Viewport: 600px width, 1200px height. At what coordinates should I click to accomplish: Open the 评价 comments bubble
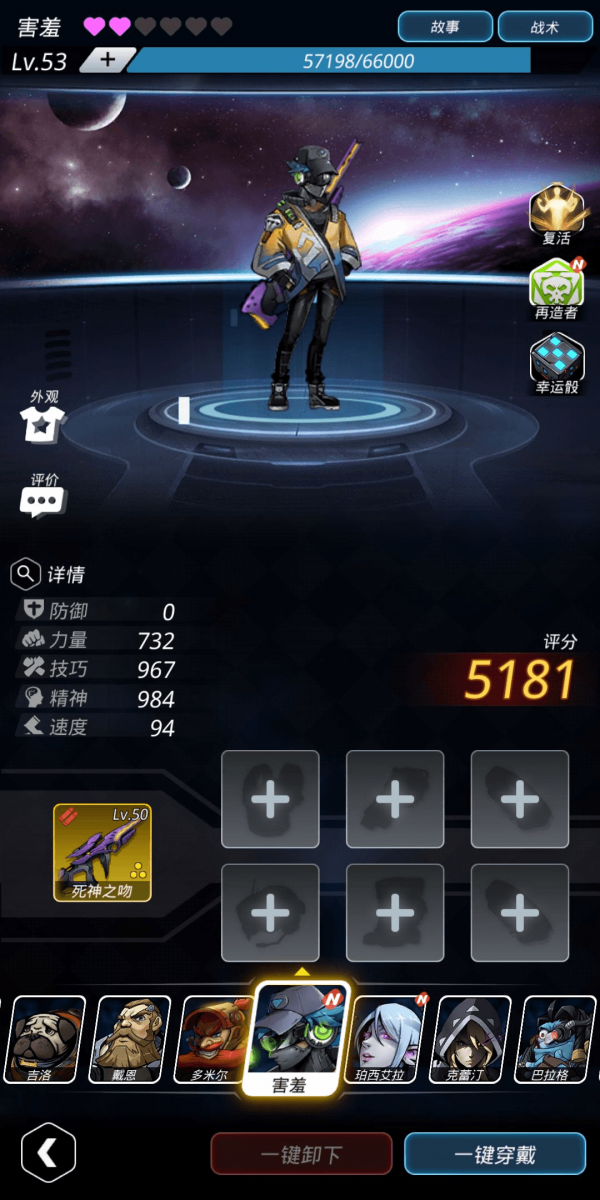point(43,495)
